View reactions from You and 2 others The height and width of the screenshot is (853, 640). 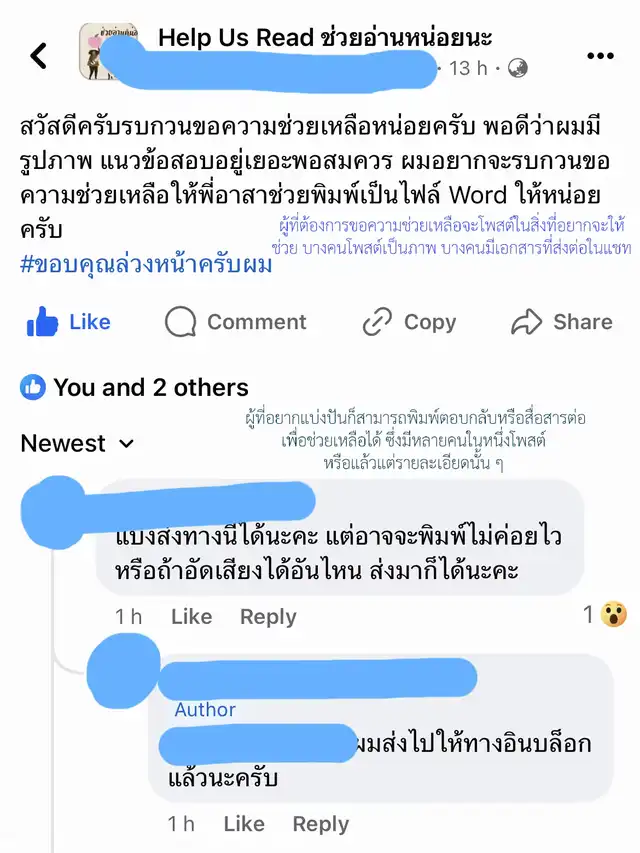(135, 387)
